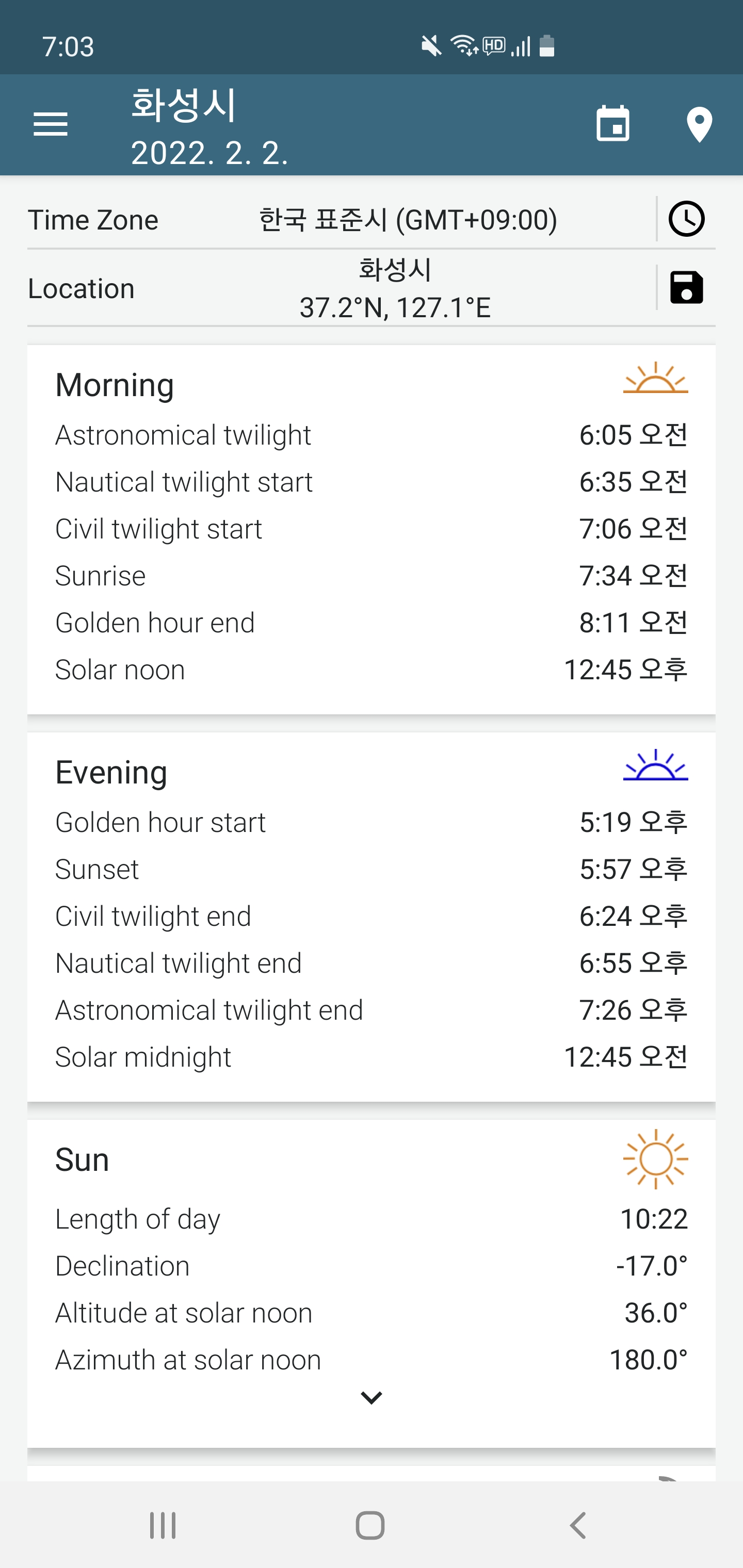Go to the home screen

point(370,1525)
